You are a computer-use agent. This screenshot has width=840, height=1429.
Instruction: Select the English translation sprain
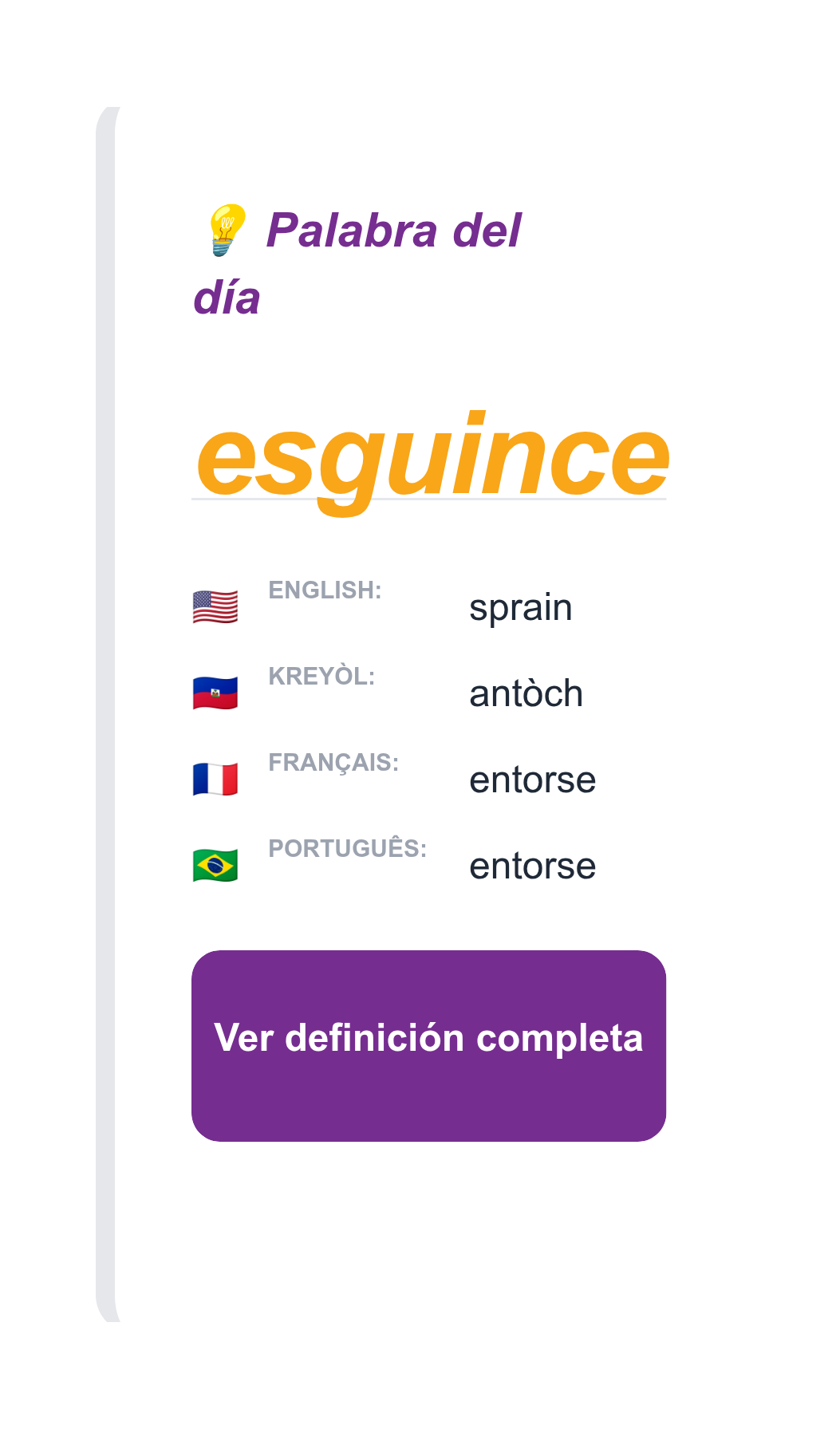(x=522, y=608)
